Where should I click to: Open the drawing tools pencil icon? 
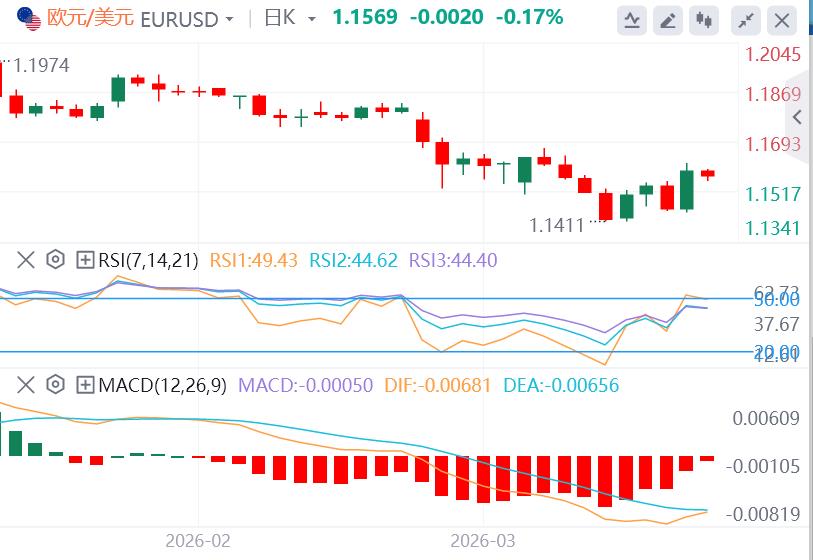[667, 19]
